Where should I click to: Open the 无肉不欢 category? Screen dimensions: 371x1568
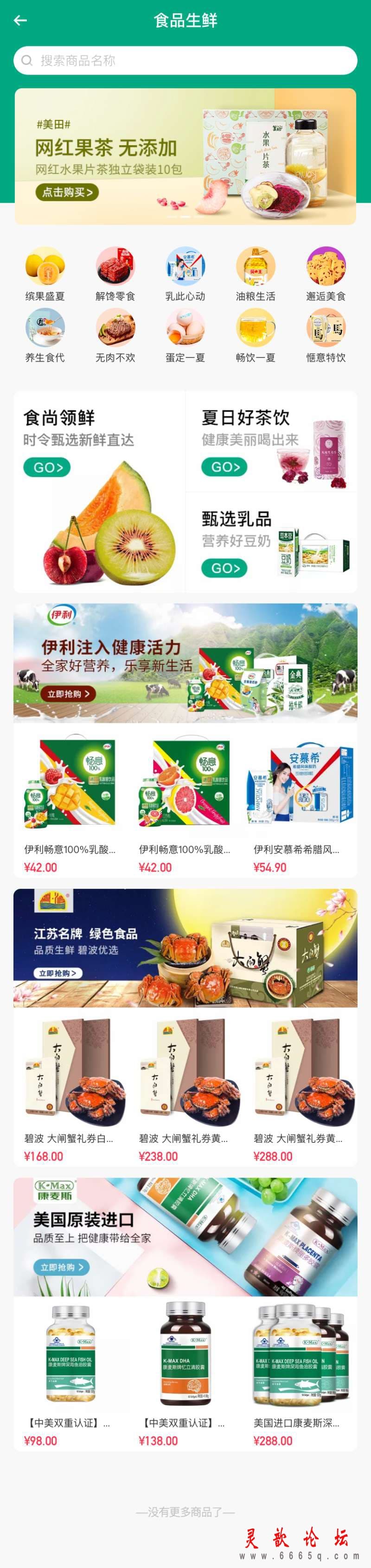[115, 335]
